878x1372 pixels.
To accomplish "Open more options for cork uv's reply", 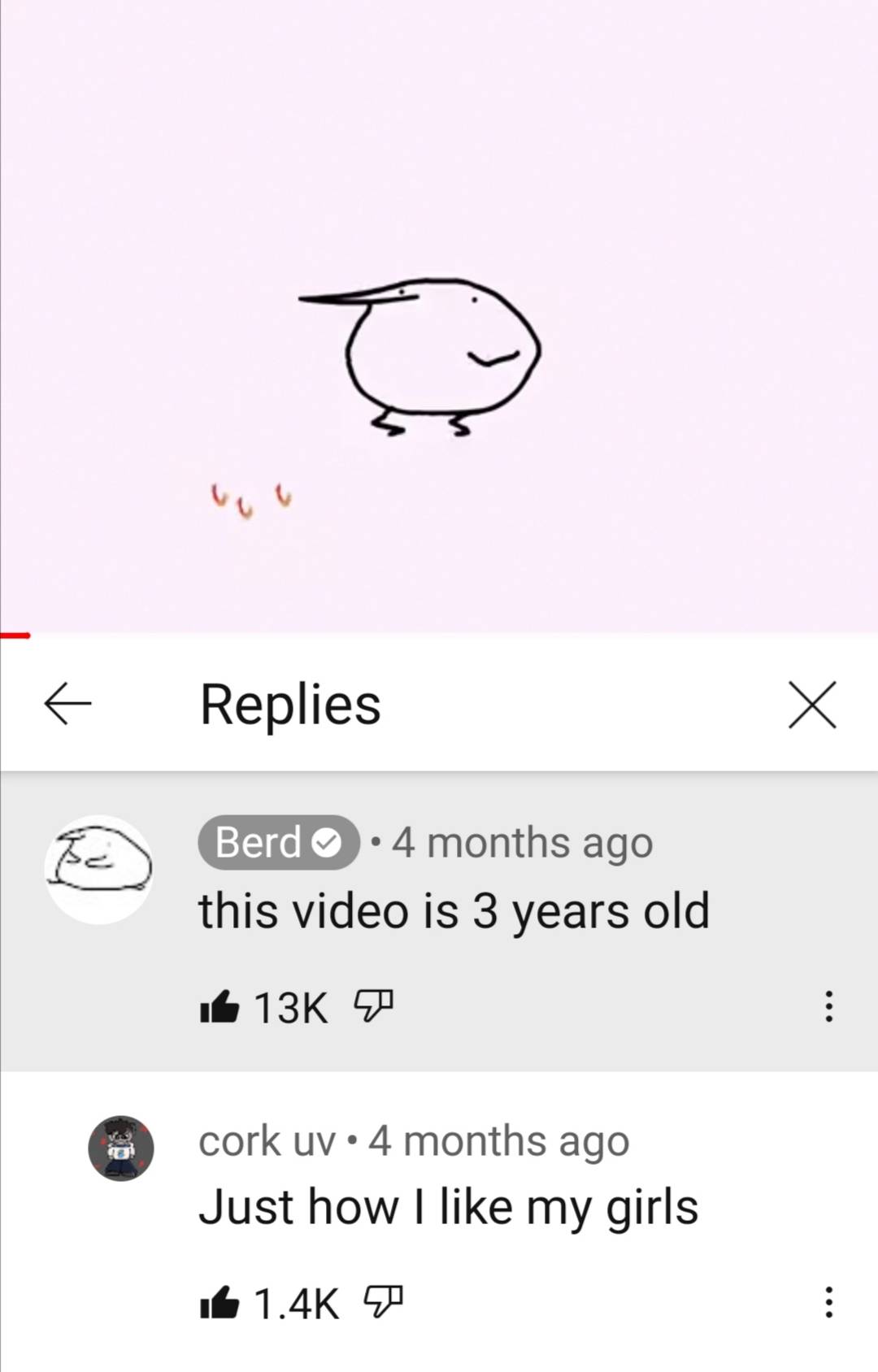I will [x=828, y=1302].
